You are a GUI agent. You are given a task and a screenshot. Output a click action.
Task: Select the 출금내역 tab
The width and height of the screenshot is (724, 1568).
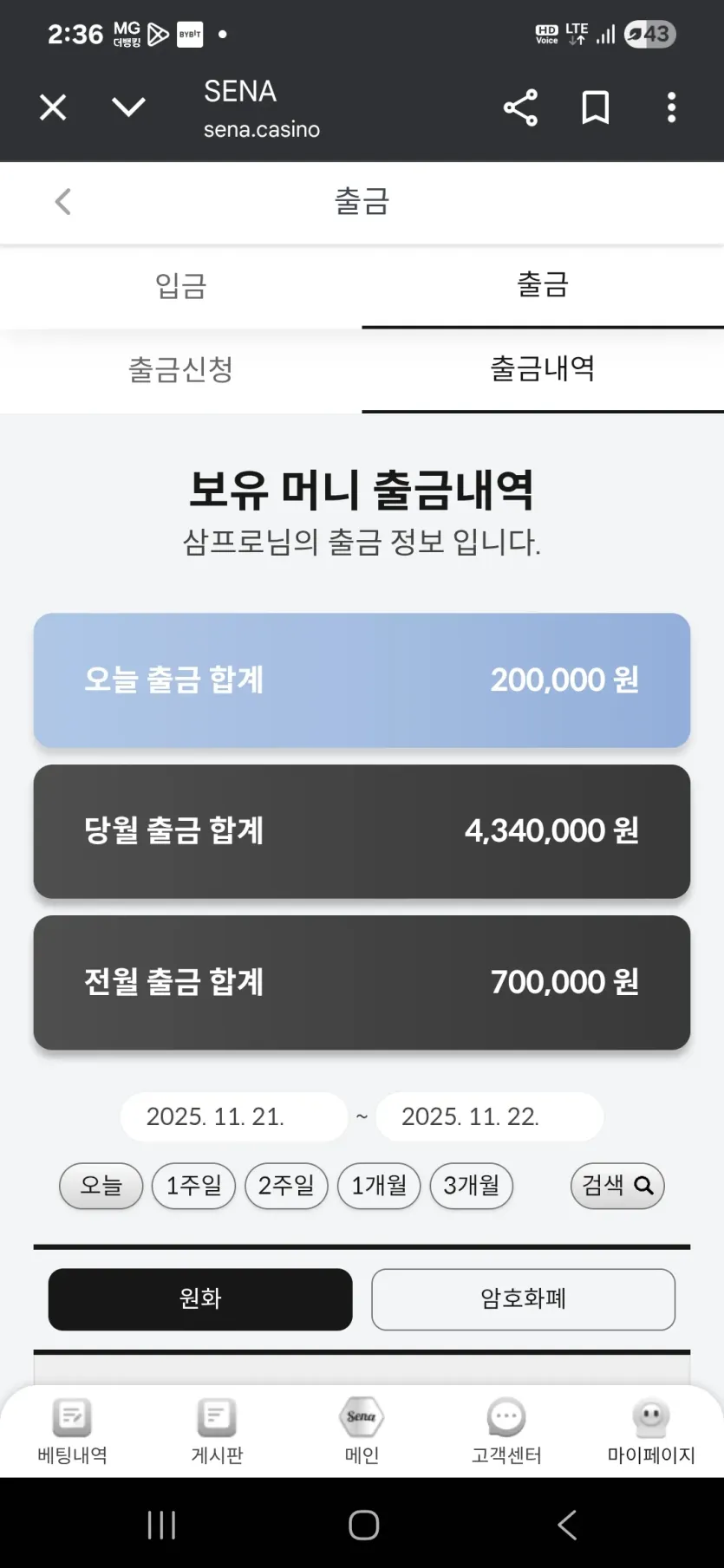[543, 370]
